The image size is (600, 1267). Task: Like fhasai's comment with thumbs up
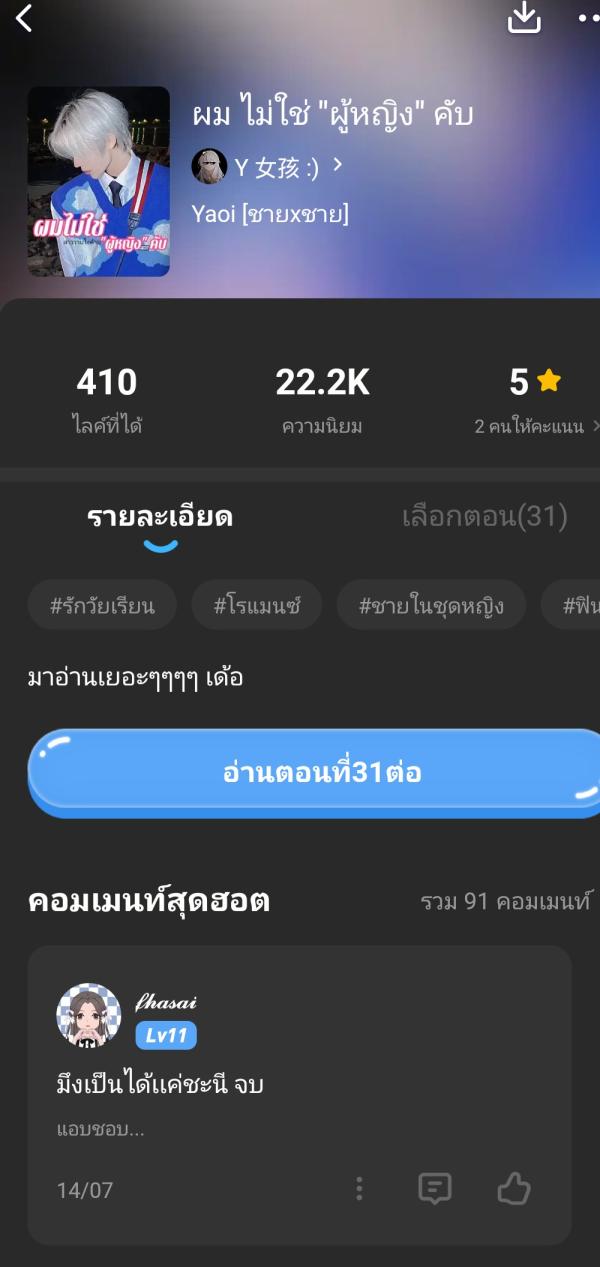click(x=514, y=1189)
